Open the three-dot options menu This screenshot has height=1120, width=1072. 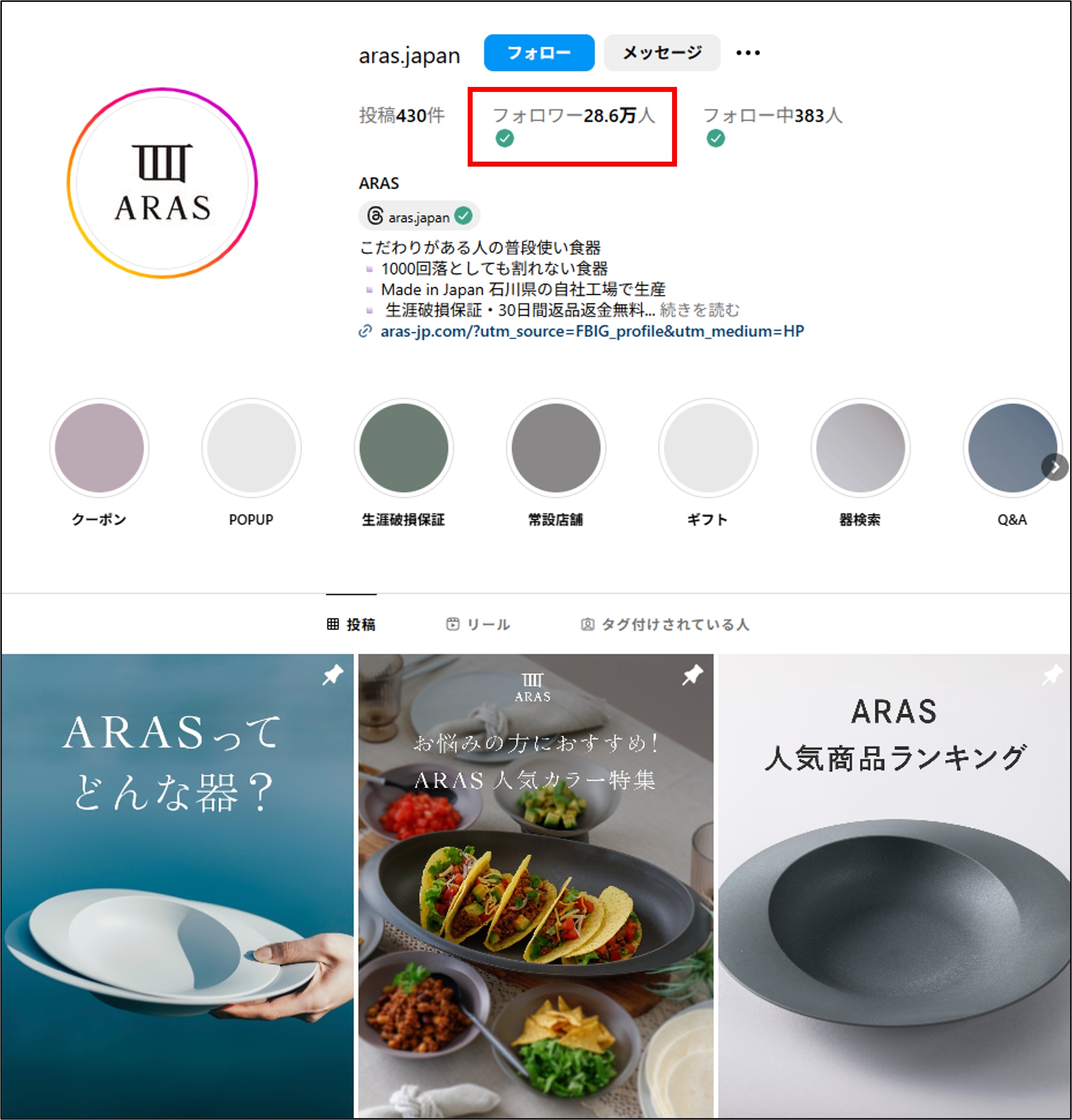747,53
